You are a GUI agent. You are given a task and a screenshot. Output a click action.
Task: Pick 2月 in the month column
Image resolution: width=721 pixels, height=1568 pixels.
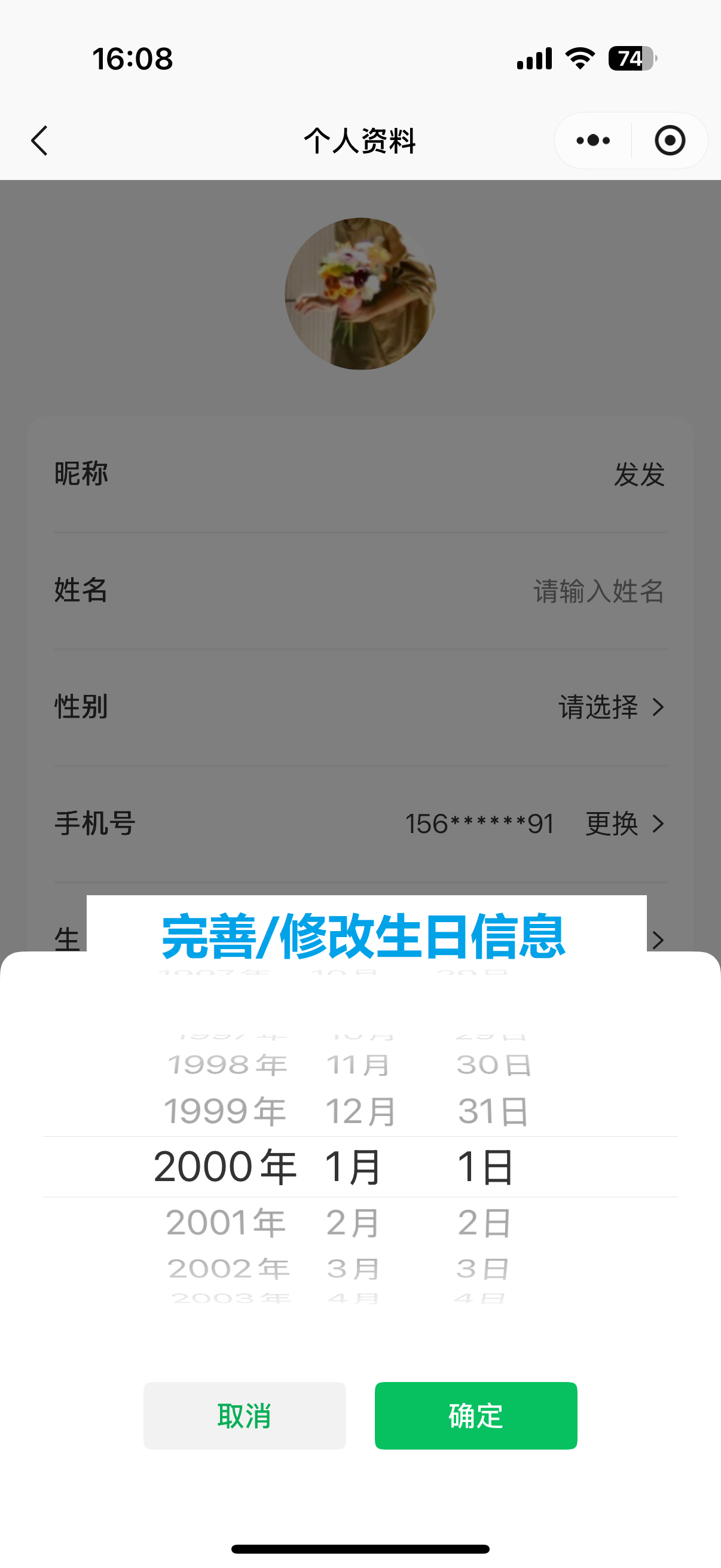353,1222
